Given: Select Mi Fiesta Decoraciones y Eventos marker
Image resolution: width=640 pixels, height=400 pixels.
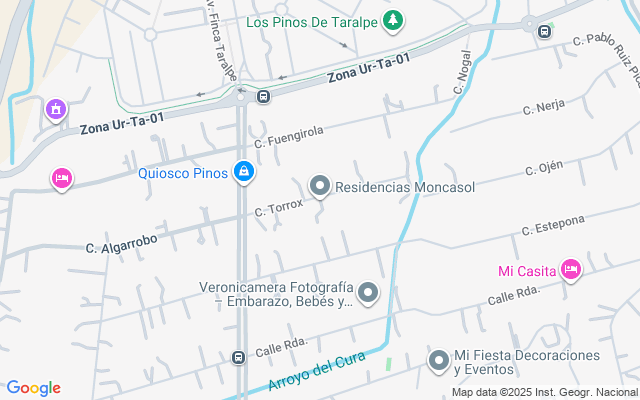Looking at the screenshot, I should pyautogui.click(x=439, y=360).
